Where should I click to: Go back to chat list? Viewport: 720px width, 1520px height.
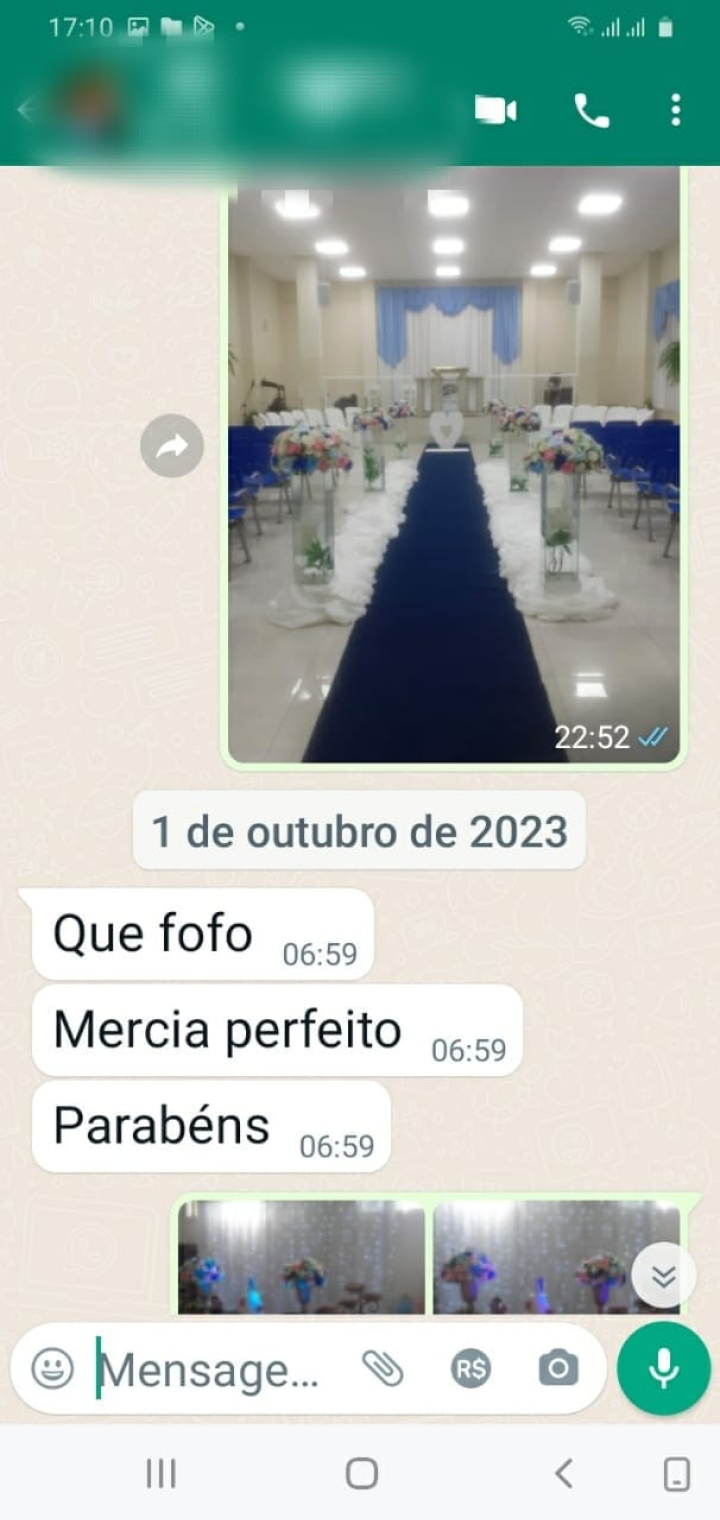click(x=26, y=110)
